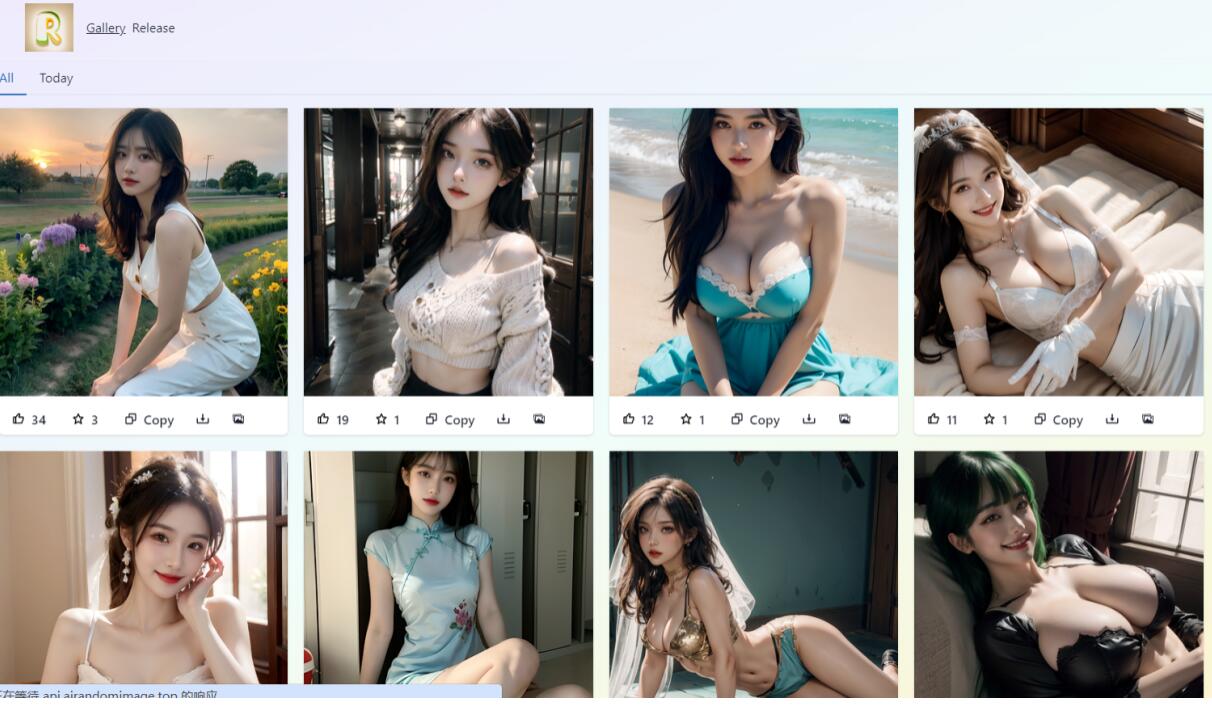Open the blue qipao dress image
1212x711 pixels.
point(448,573)
